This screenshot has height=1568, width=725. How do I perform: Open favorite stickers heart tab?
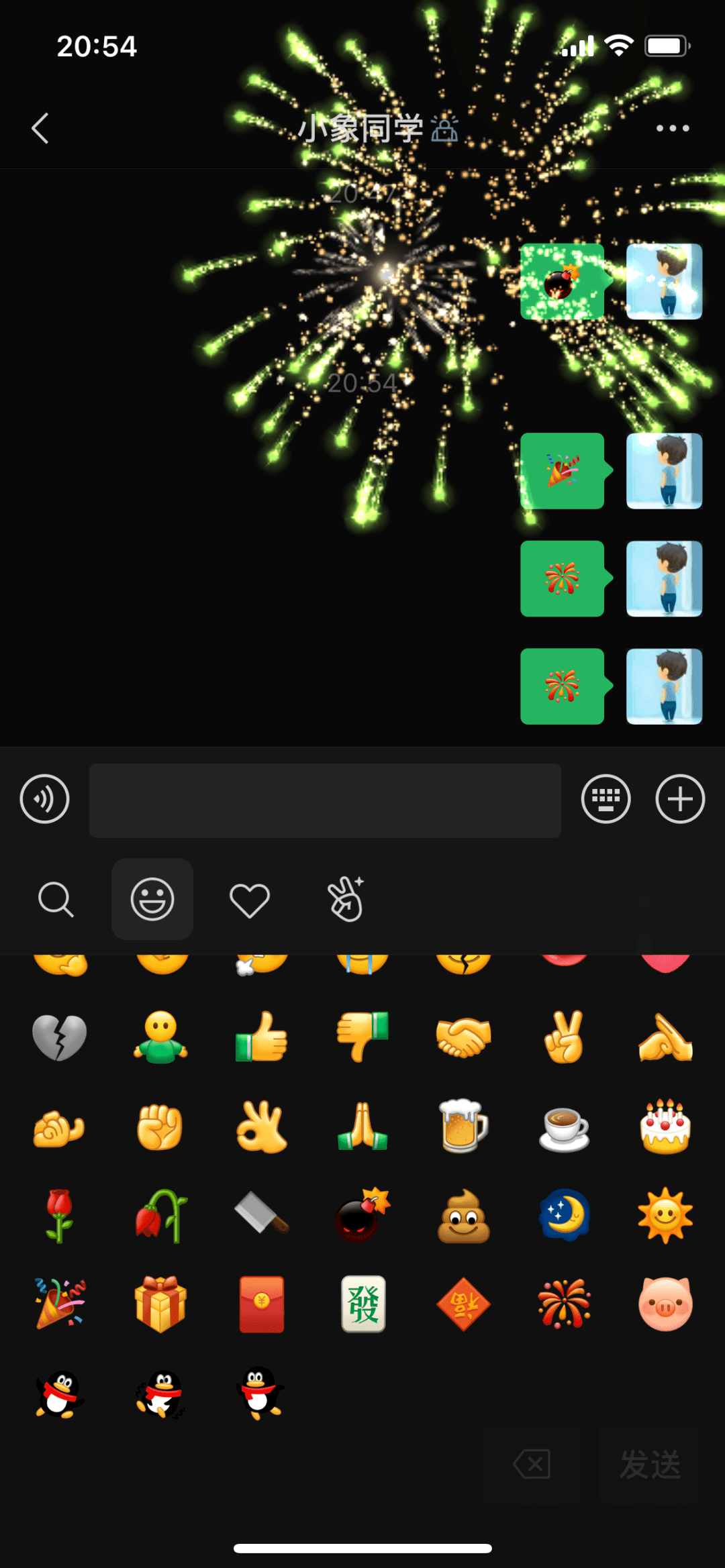point(249,900)
